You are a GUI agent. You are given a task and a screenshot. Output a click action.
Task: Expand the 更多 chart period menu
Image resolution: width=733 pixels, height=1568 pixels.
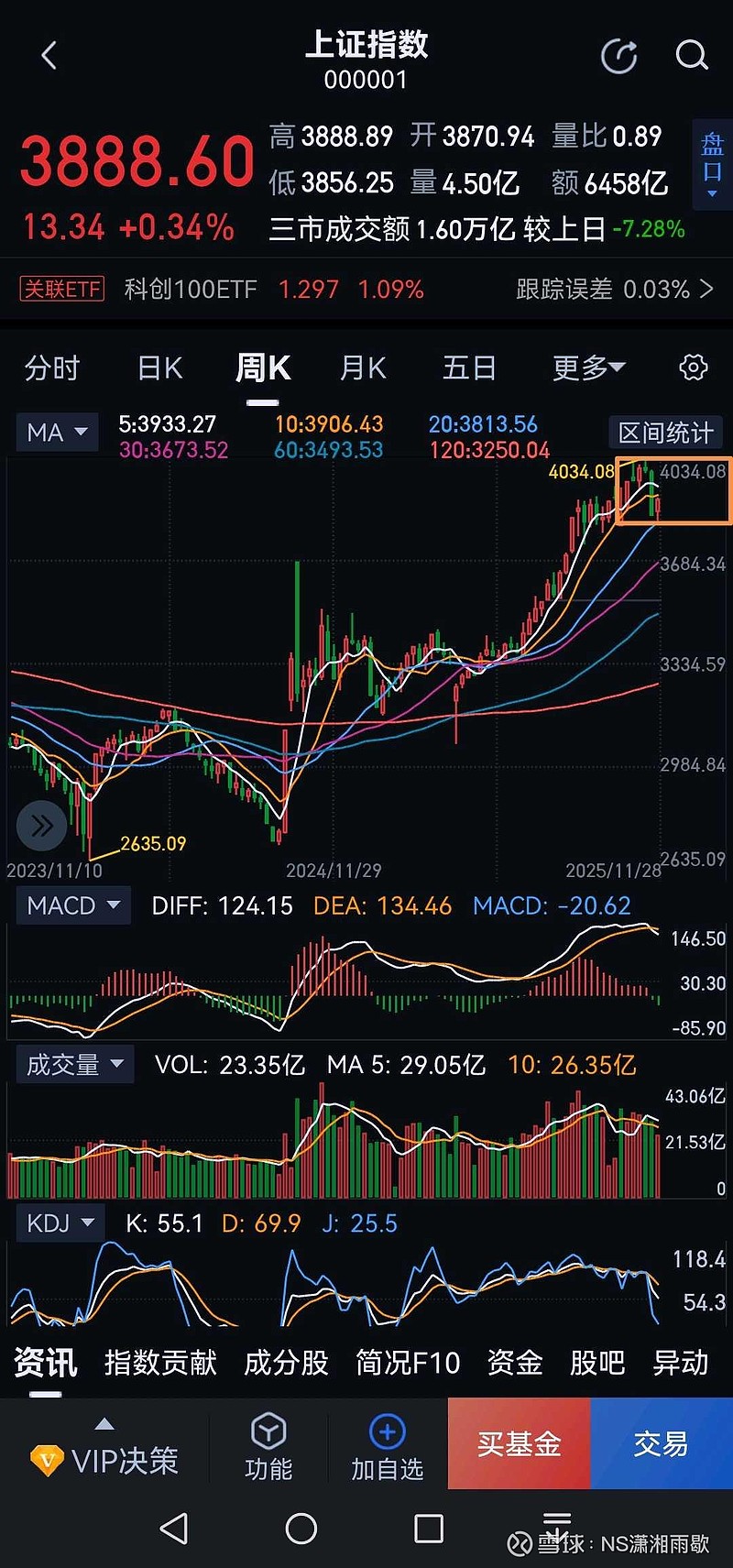[x=587, y=367]
